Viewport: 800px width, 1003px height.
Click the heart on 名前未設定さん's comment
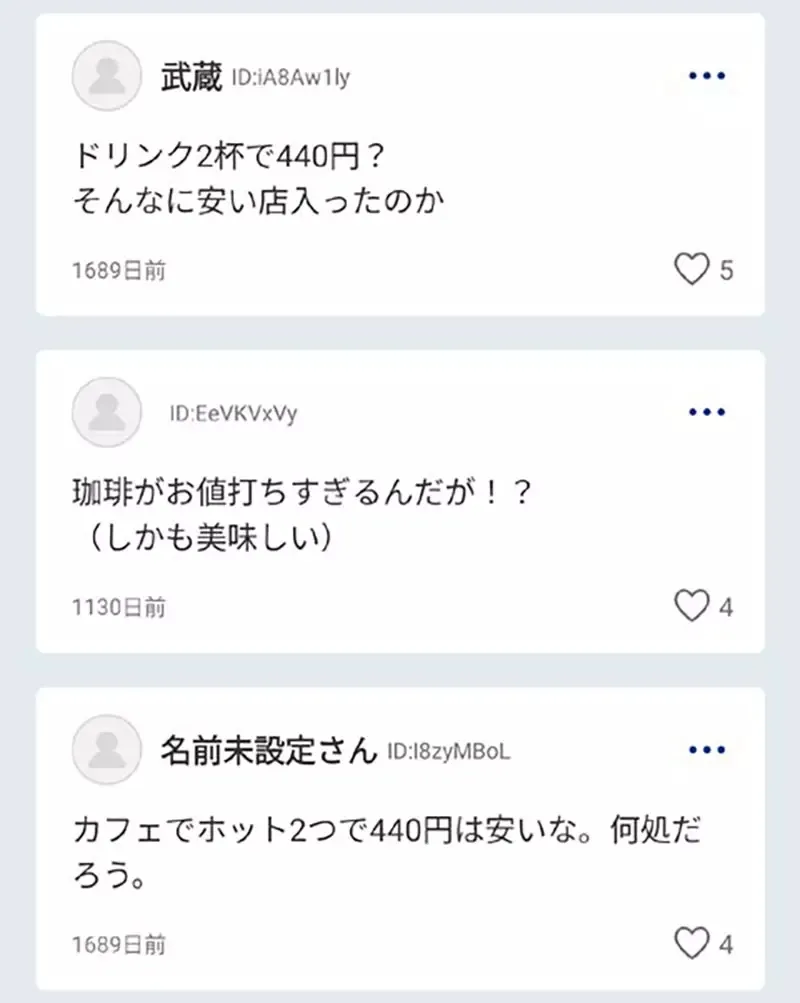click(693, 941)
